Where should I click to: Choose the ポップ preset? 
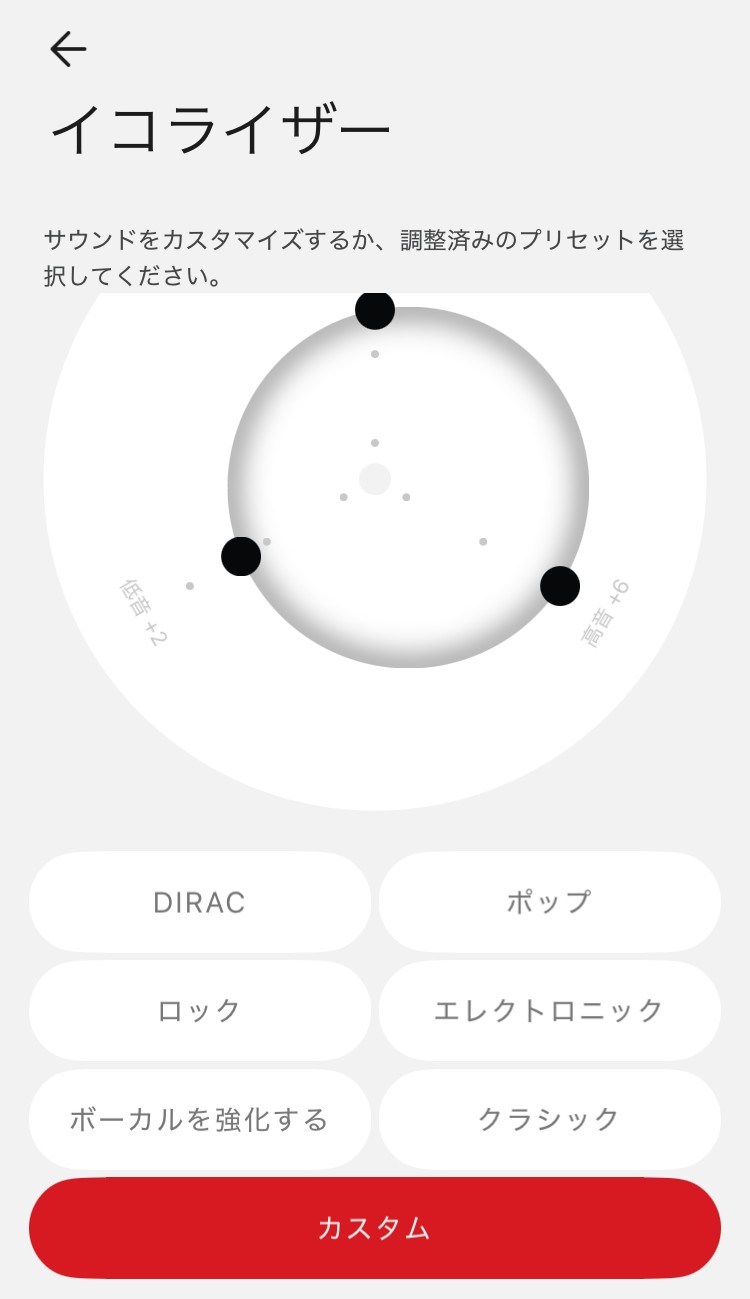pyautogui.click(x=549, y=902)
